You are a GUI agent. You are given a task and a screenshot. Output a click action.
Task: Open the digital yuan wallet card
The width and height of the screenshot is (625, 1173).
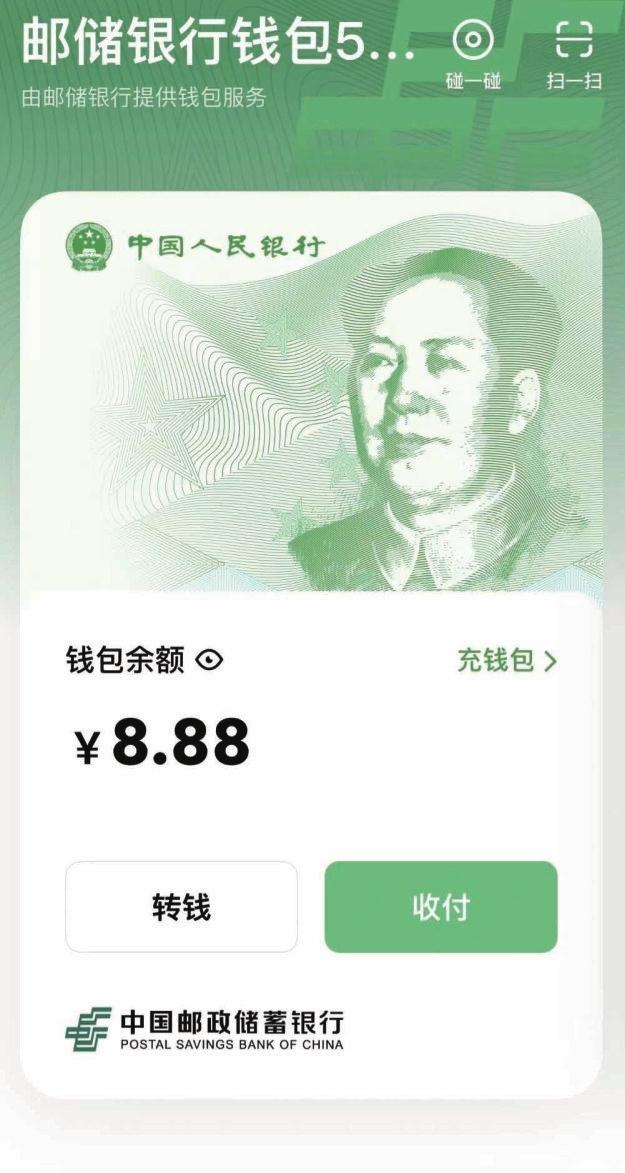pos(311,400)
